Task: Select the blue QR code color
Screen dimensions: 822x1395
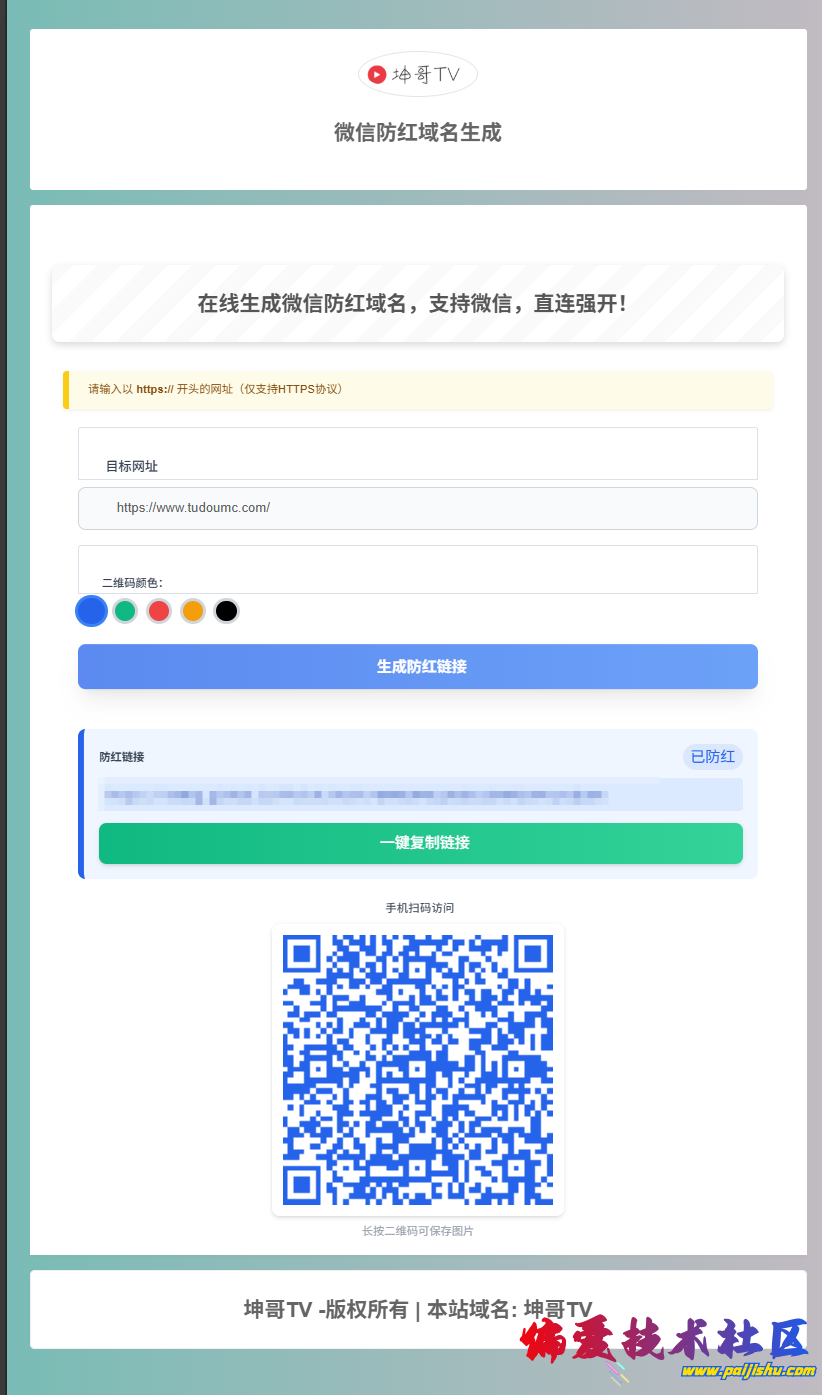Action: (92, 611)
